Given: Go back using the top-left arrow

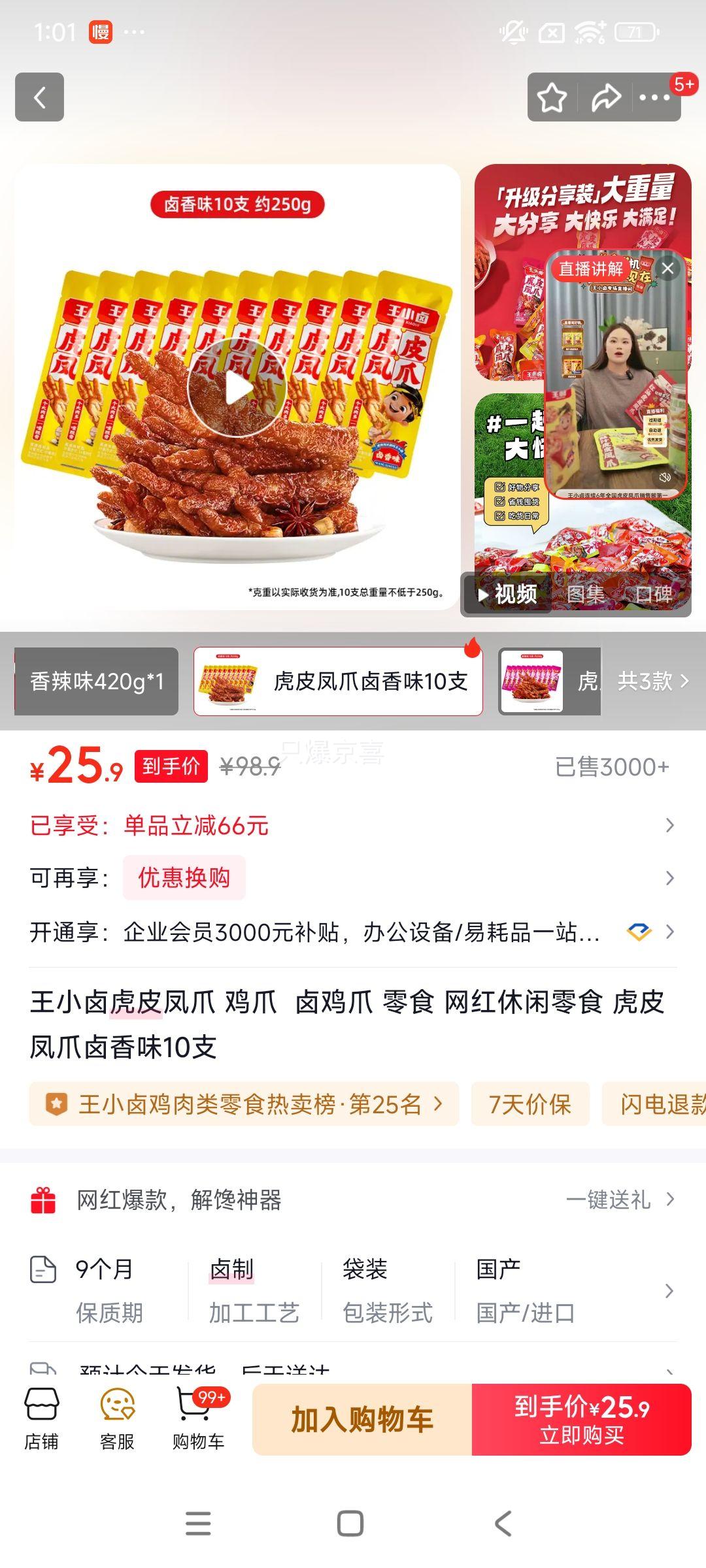Looking at the screenshot, I should [39, 97].
